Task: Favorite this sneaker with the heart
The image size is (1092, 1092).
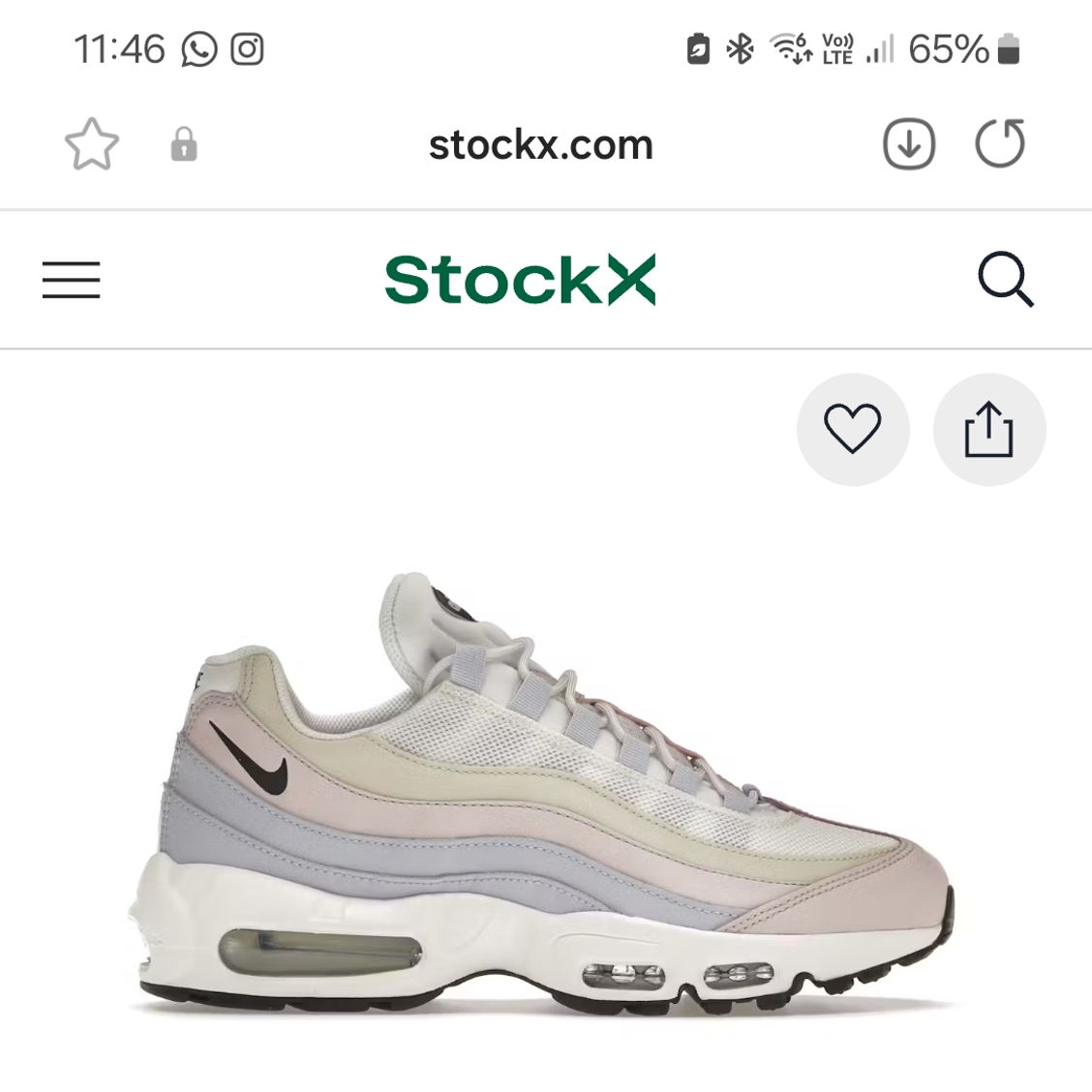Action: tap(852, 429)
